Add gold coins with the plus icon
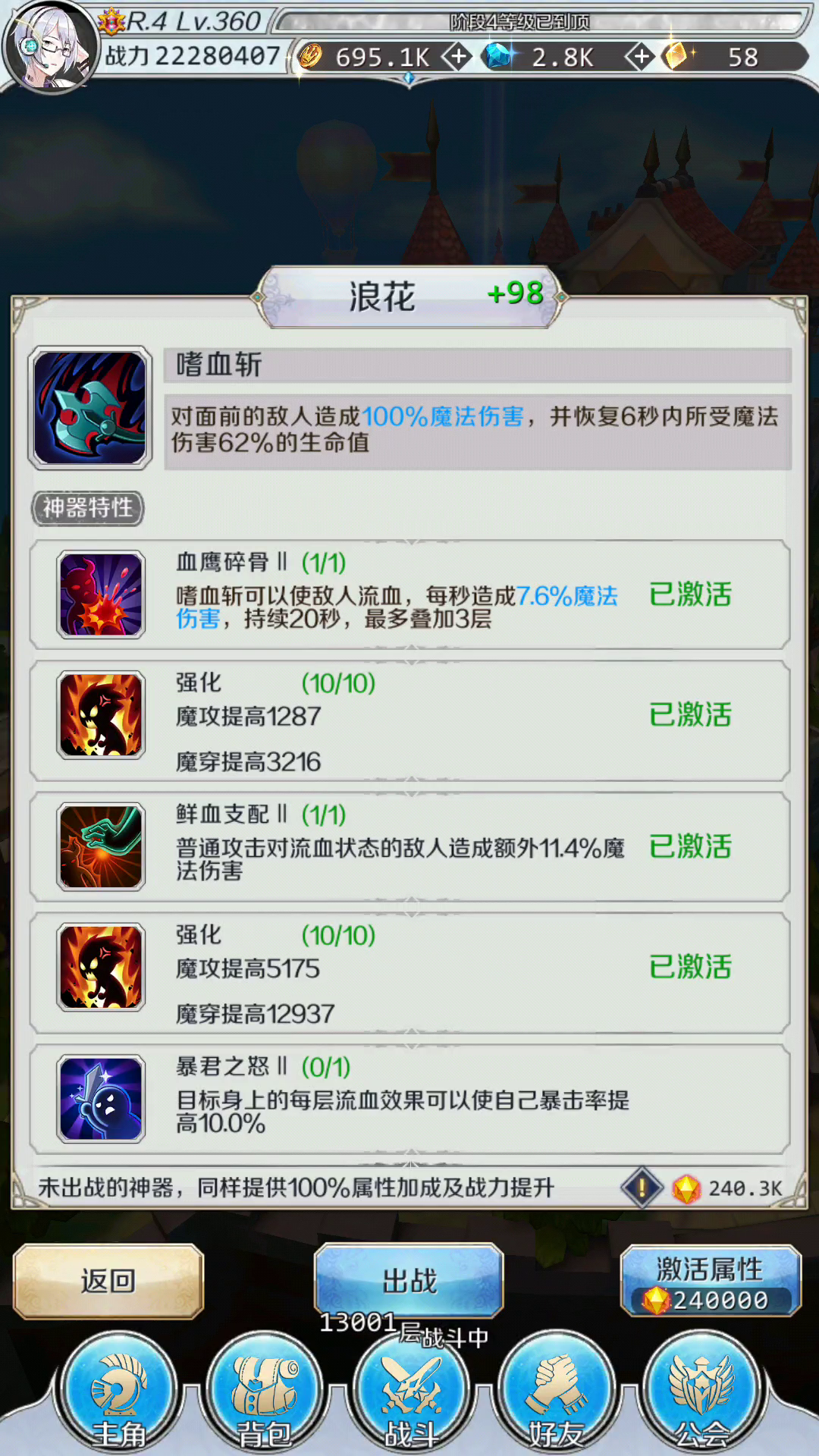The height and width of the screenshot is (1456, 819). point(457,56)
